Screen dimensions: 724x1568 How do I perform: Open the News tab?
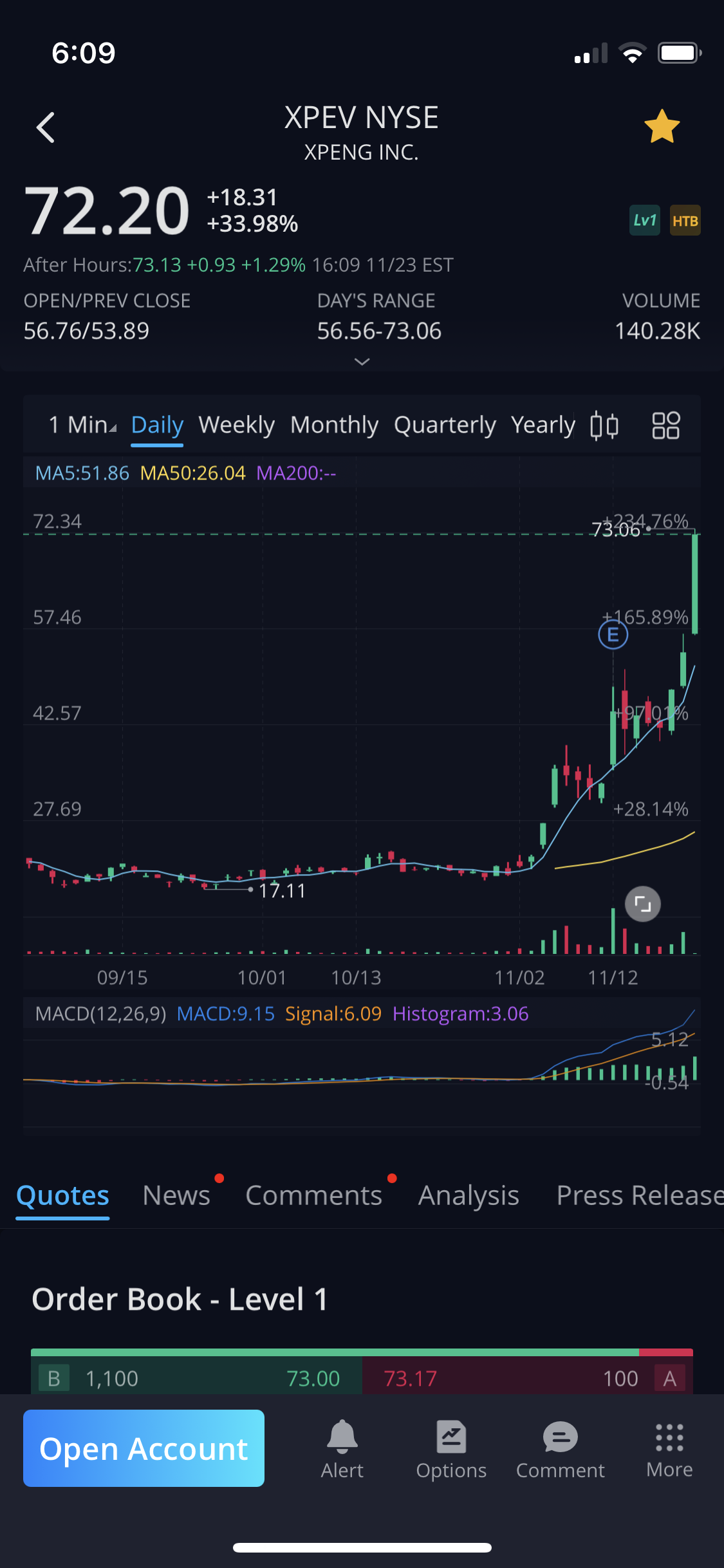[176, 1195]
